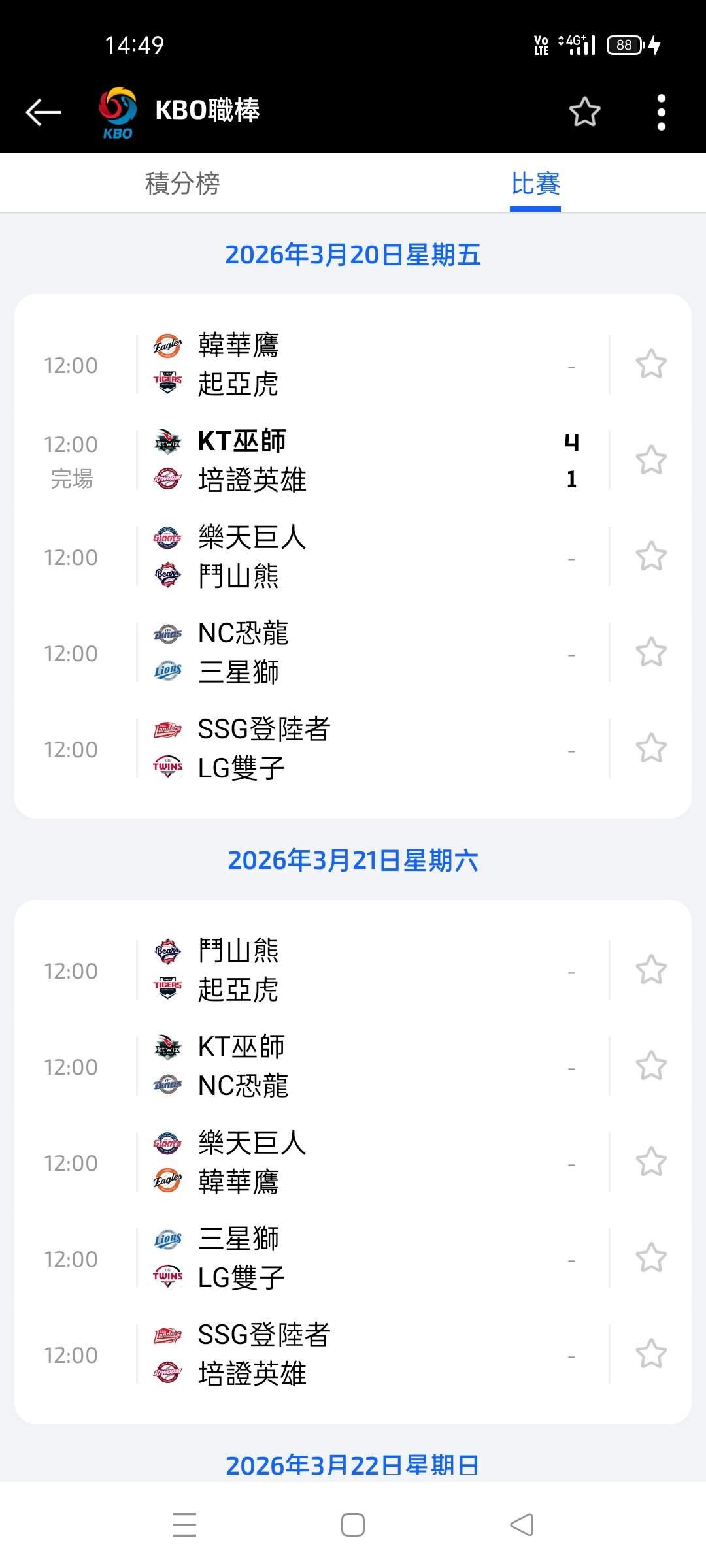Switch to the 積分榜 tab

coord(182,184)
